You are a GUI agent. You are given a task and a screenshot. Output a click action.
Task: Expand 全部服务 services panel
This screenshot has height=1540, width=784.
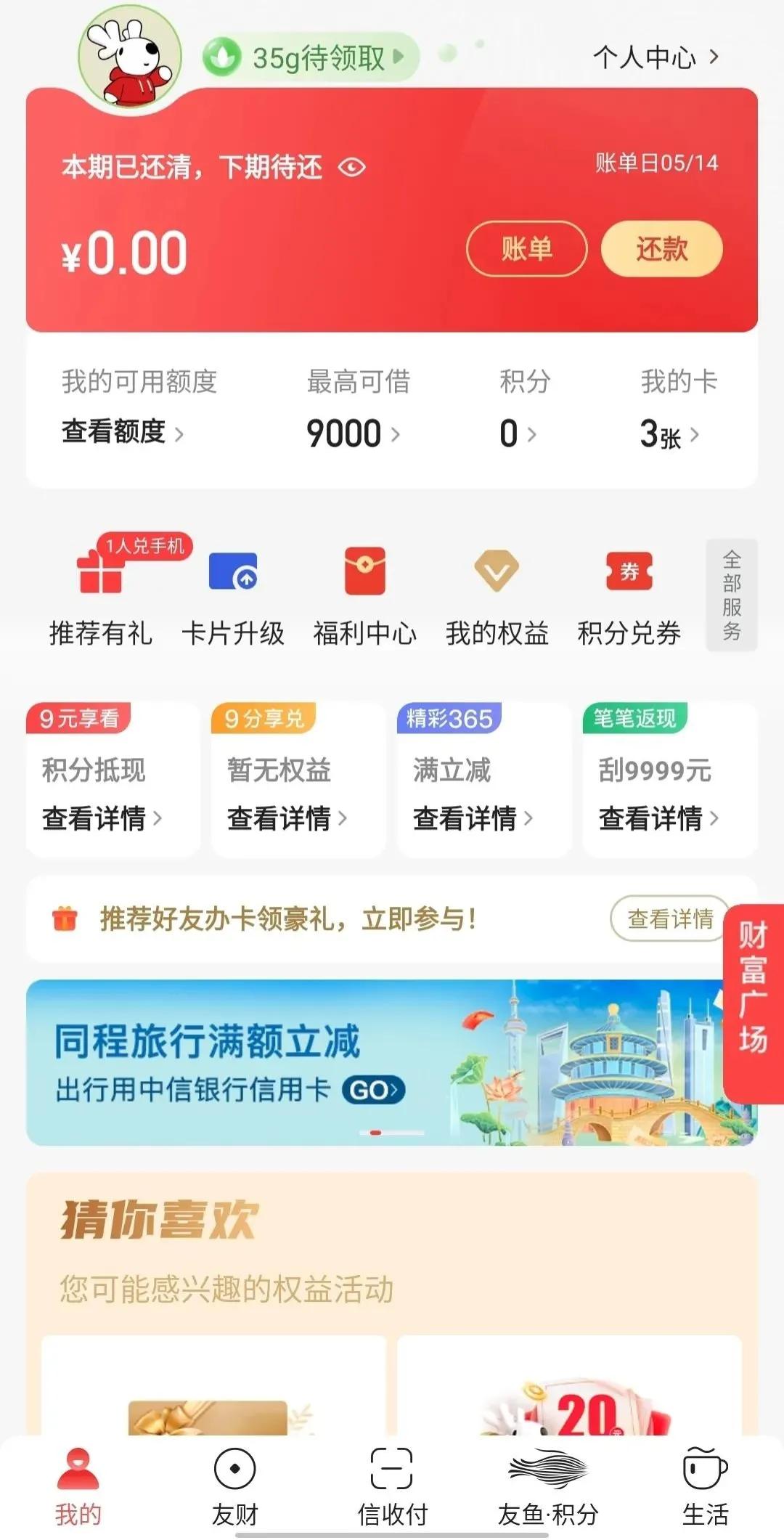click(731, 597)
